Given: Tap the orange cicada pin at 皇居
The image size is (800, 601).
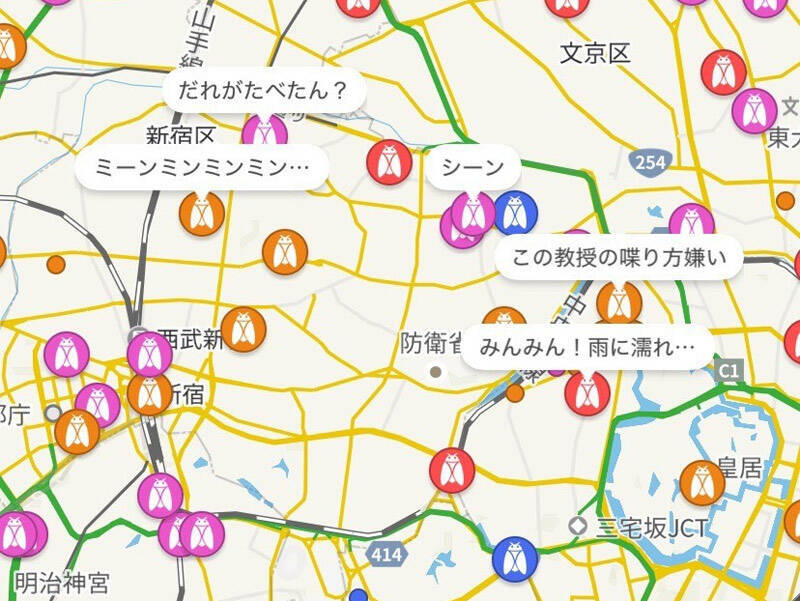Looking at the screenshot, I should click(702, 483).
